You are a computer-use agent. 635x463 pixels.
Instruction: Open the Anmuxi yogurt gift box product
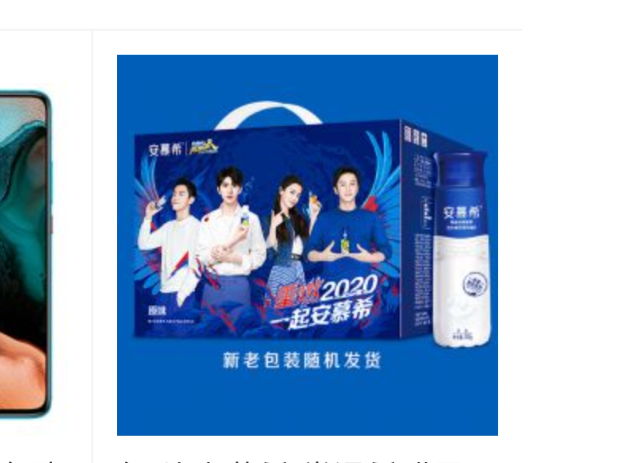[307, 245]
